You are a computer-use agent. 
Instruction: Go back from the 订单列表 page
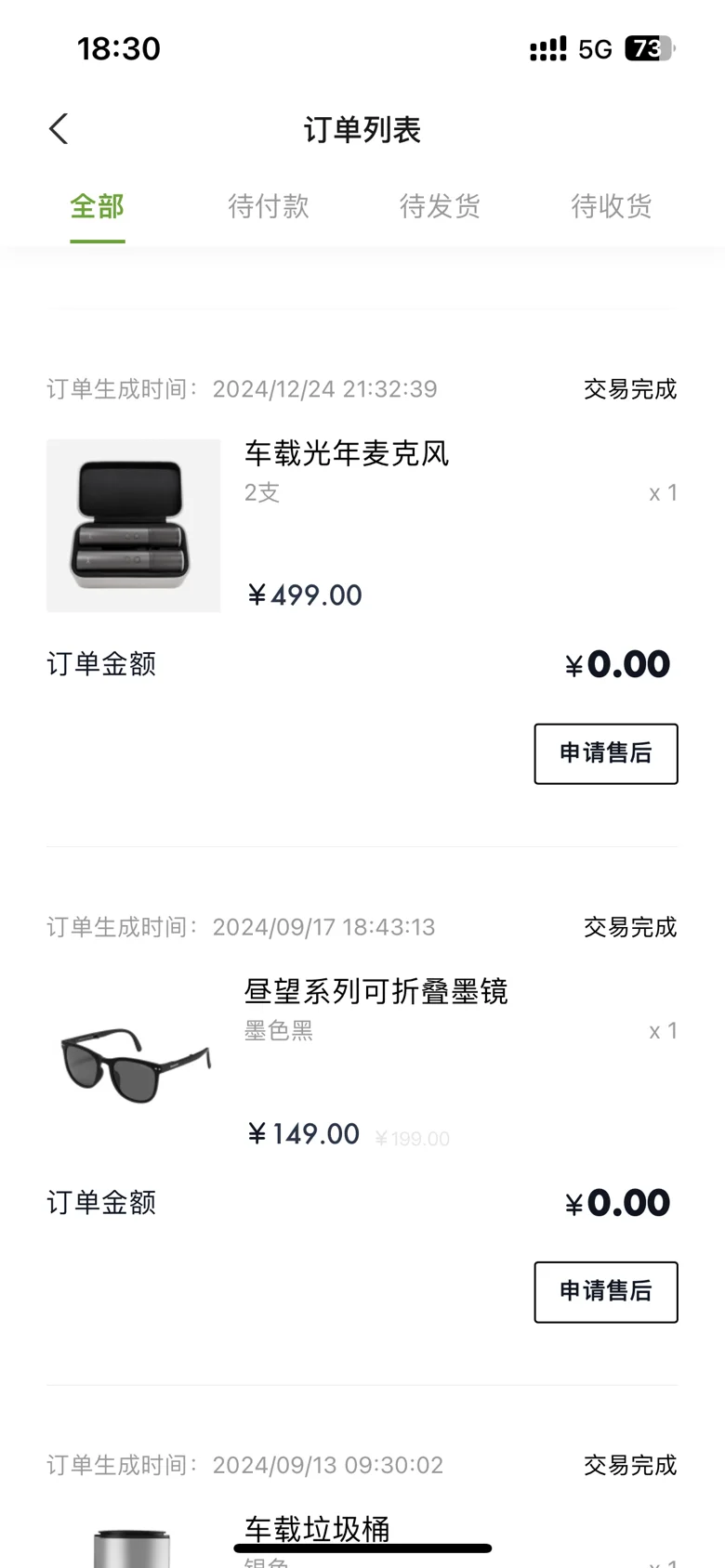tap(59, 129)
